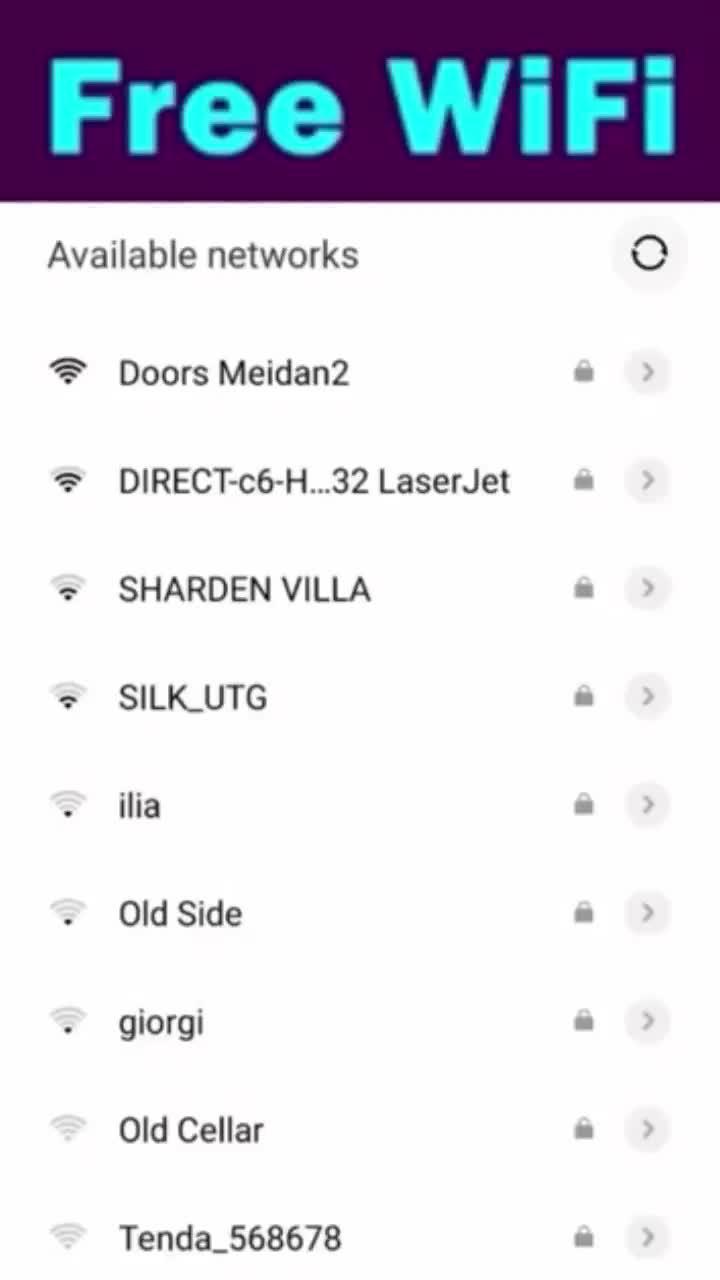Connect to the Tenda_568678 network
720x1280 pixels.
click(230, 1238)
